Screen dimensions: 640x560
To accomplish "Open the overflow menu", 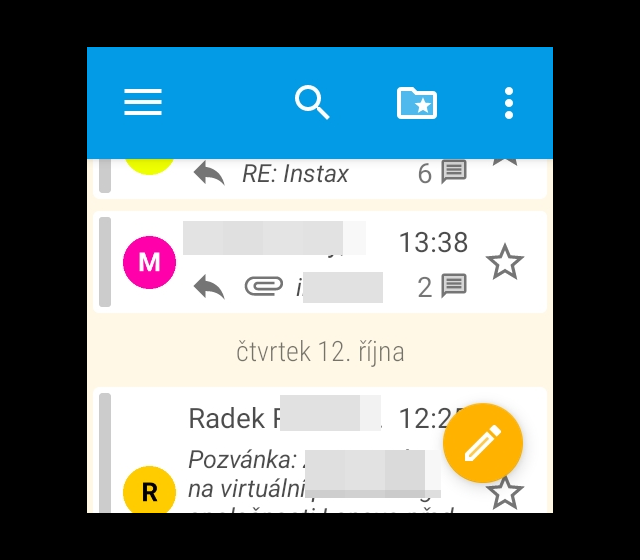I will point(509,102).
